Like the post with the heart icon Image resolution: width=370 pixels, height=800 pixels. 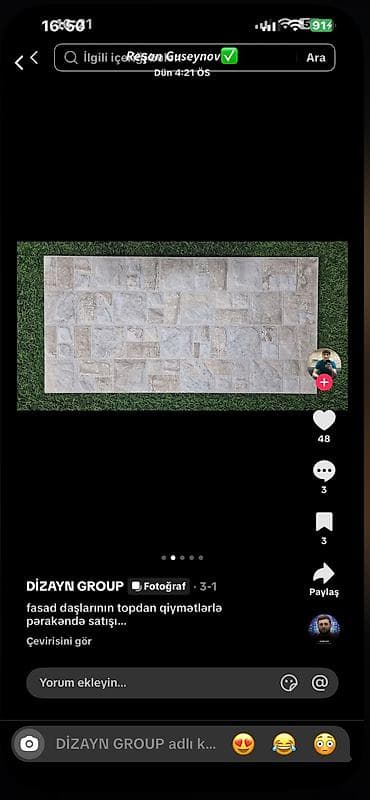click(x=324, y=420)
